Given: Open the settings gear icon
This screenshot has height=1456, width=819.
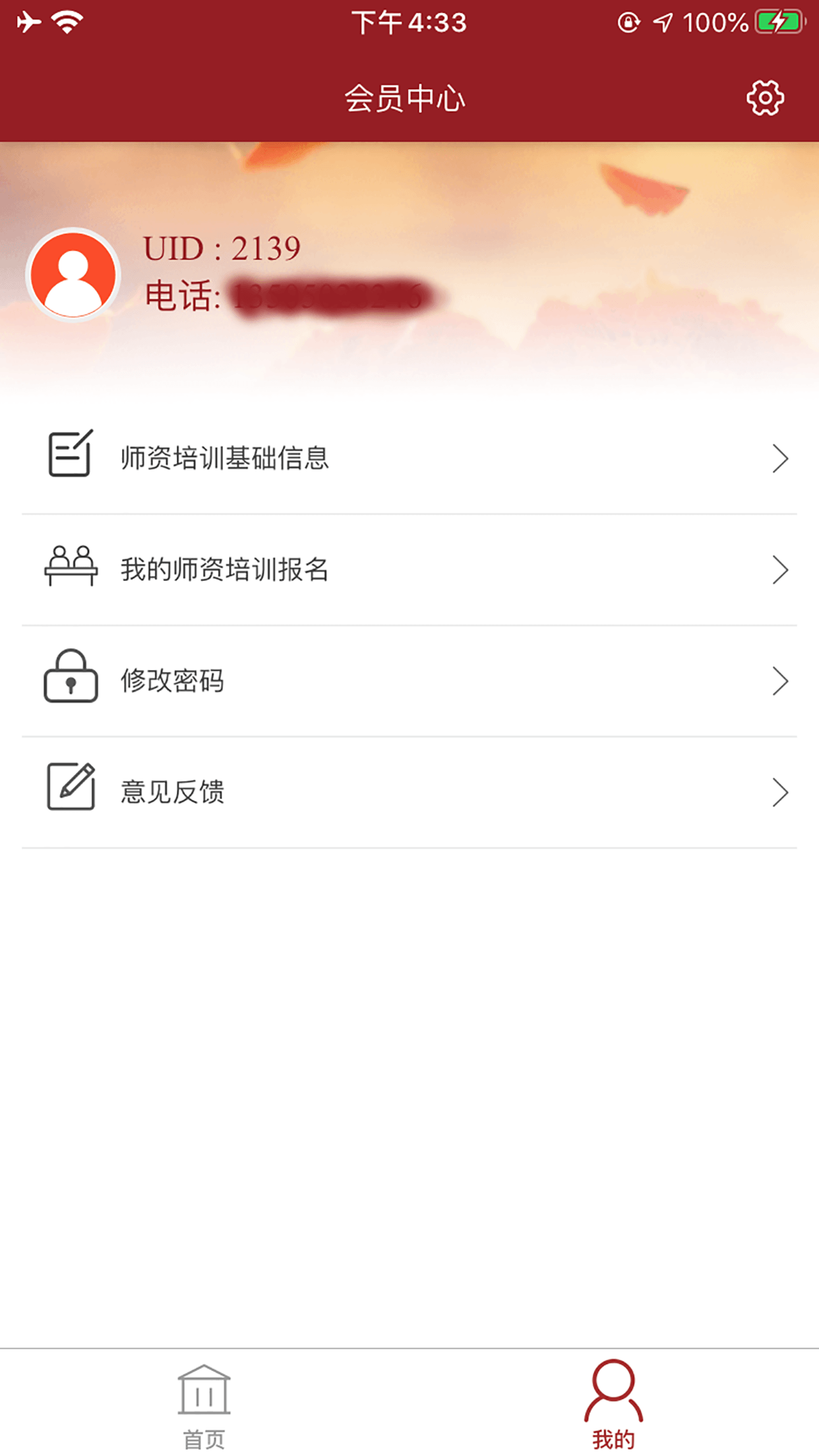Looking at the screenshot, I should 764,98.
